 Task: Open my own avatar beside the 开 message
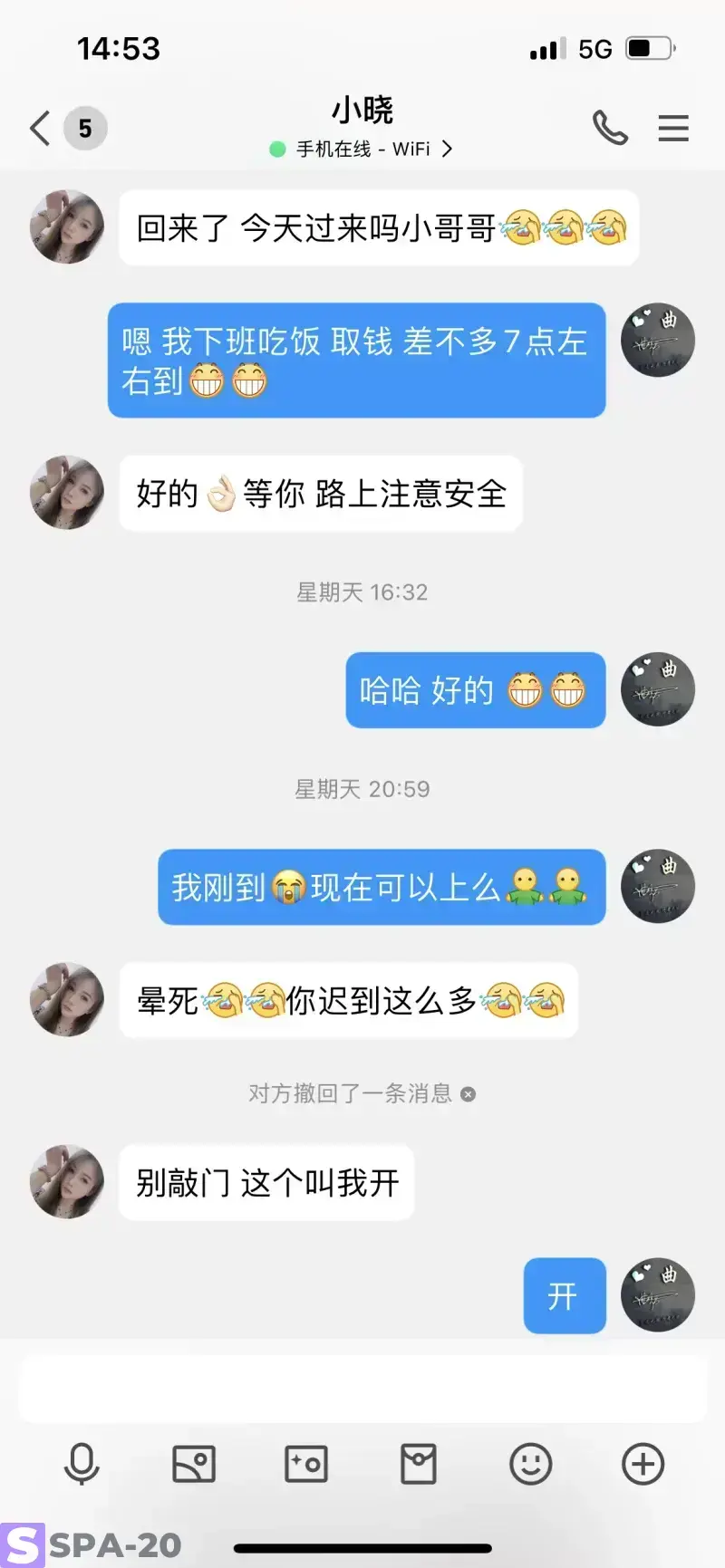658,1295
